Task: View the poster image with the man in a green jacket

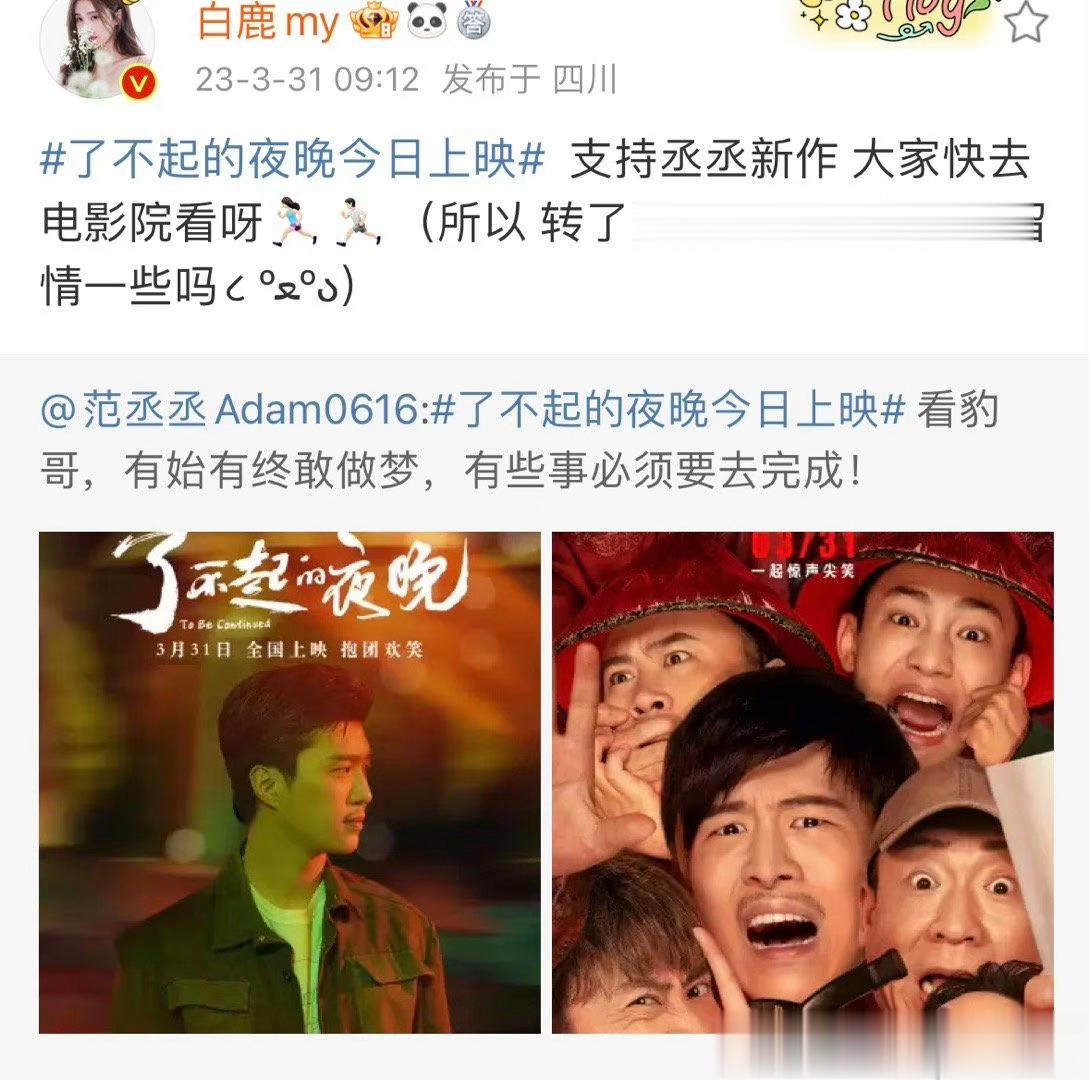Action: coord(289,782)
